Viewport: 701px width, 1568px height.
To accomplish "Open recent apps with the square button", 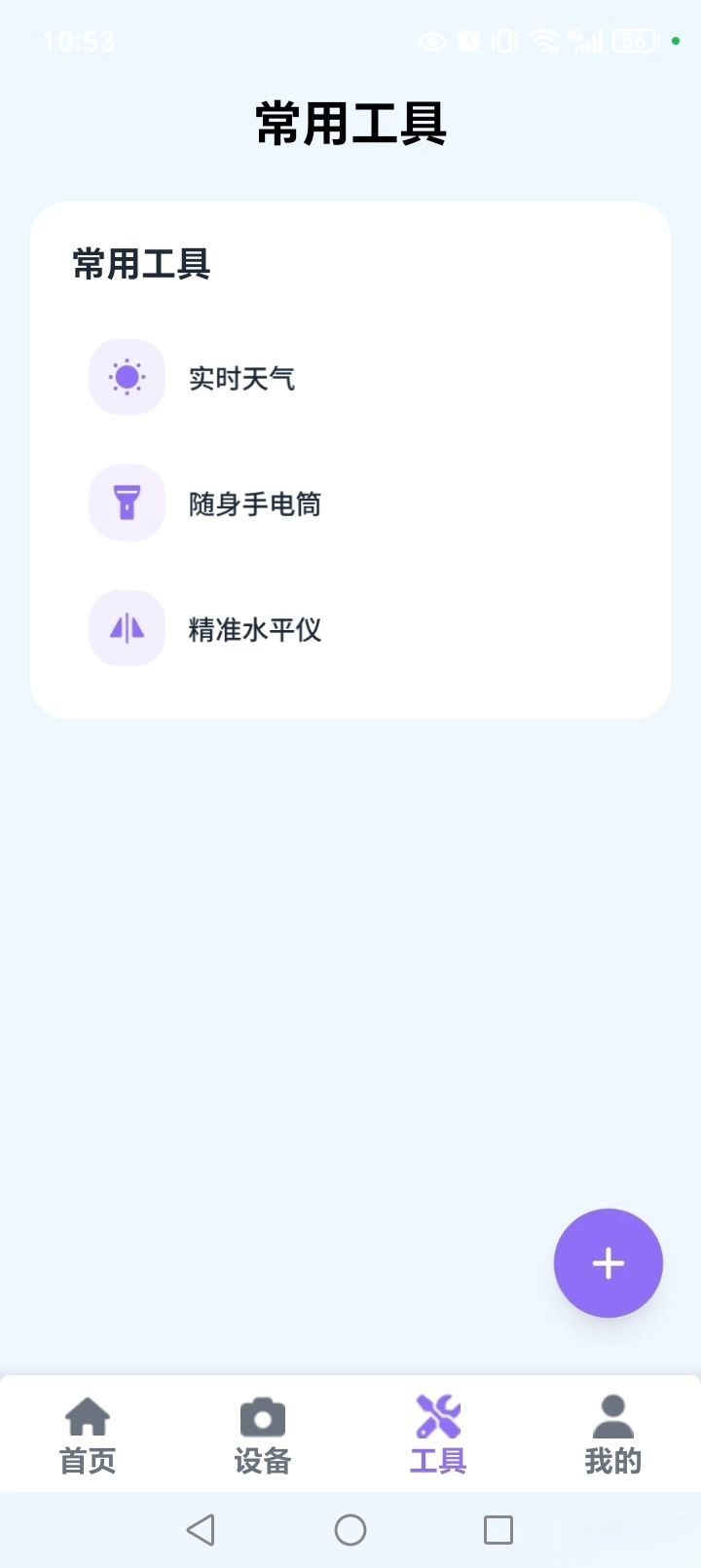I will tap(498, 1529).
